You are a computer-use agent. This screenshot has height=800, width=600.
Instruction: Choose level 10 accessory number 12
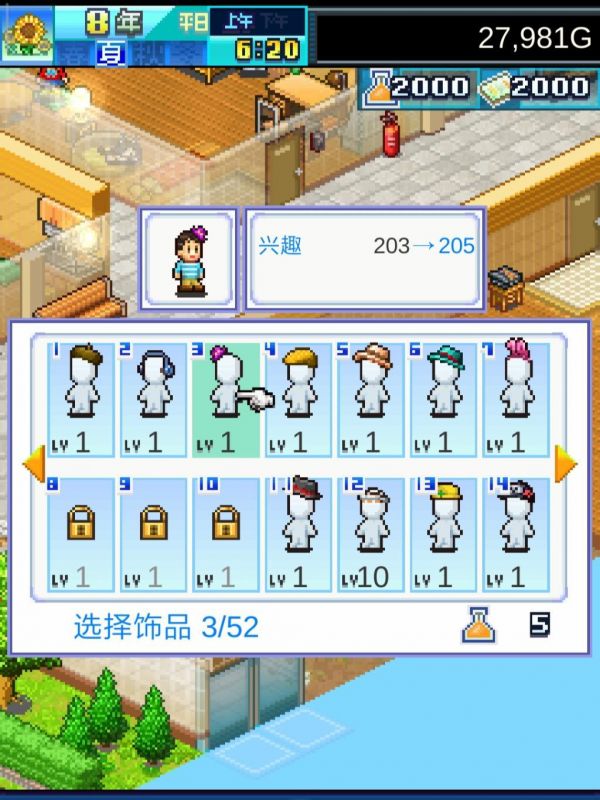(x=371, y=532)
